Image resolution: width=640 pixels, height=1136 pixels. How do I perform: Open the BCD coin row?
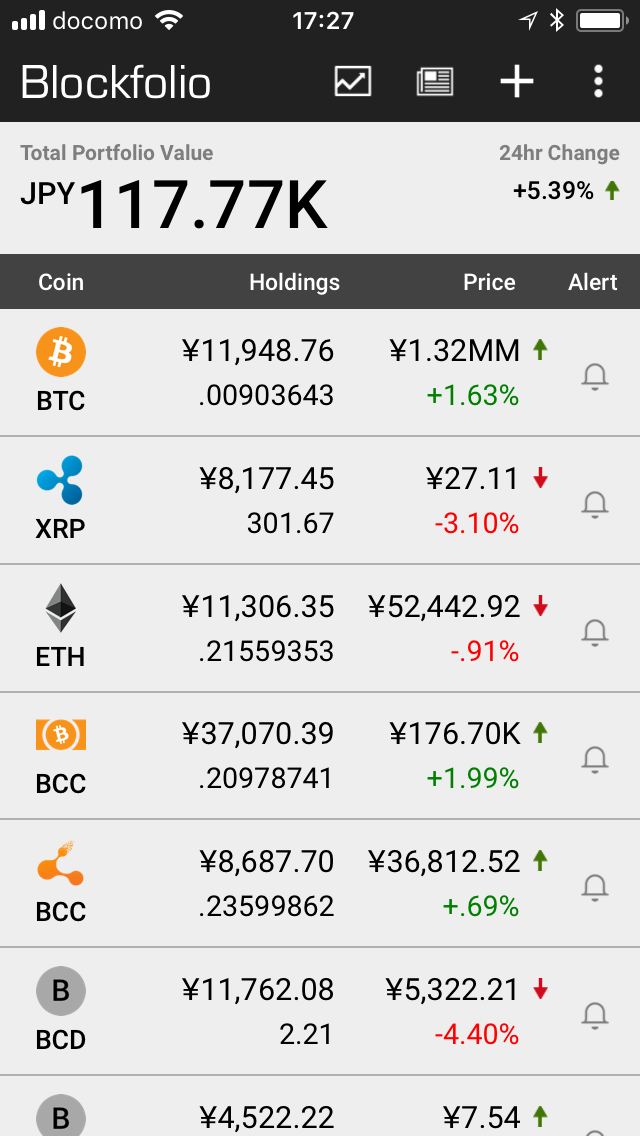click(320, 1011)
